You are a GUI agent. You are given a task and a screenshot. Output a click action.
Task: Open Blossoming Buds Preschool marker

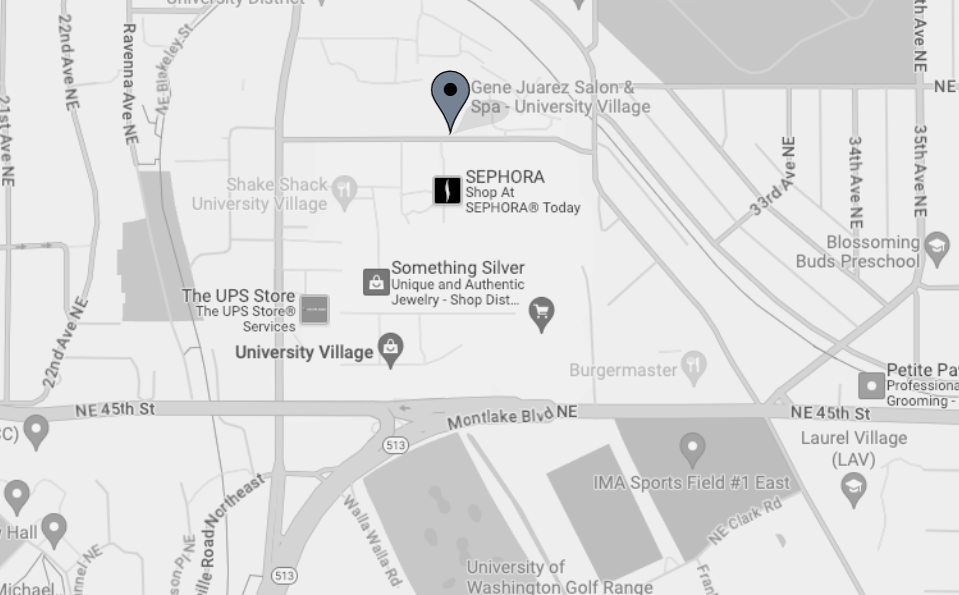(937, 248)
